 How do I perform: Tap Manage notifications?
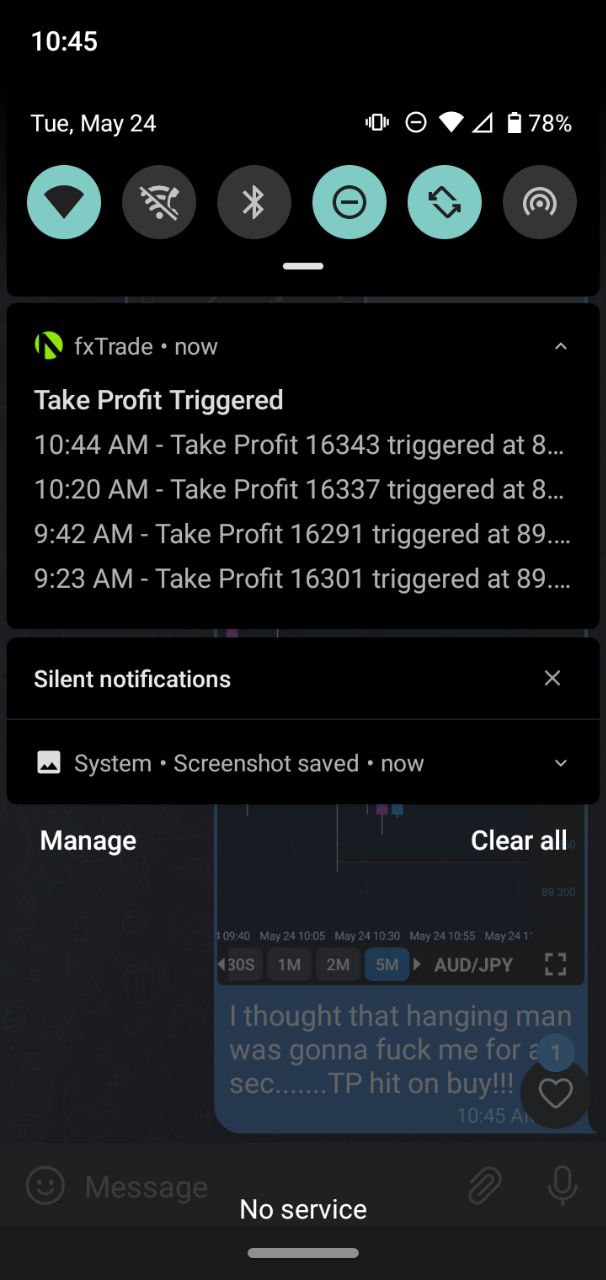click(88, 841)
